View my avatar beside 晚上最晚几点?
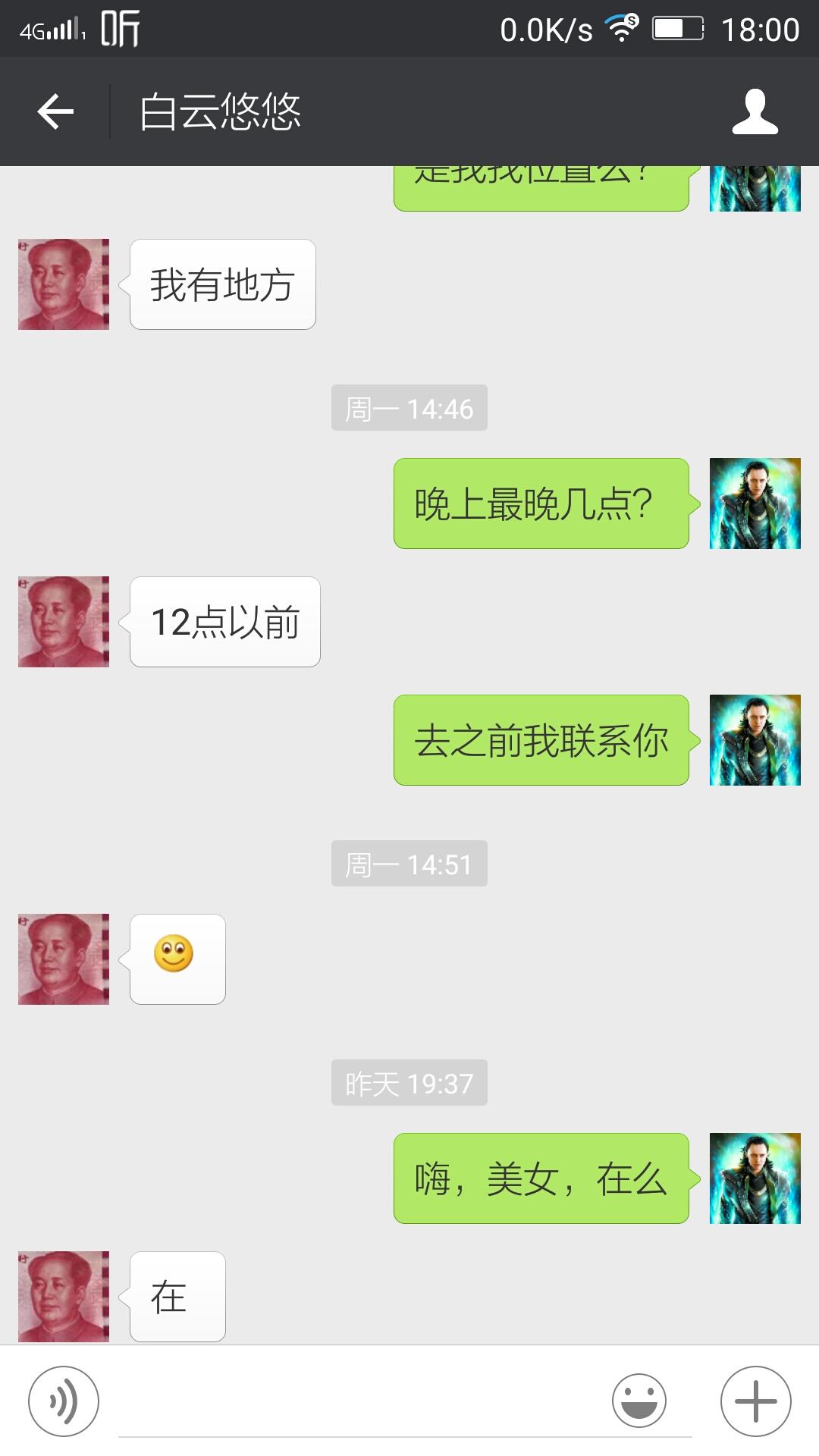The width and height of the screenshot is (819, 1456). coord(755,504)
